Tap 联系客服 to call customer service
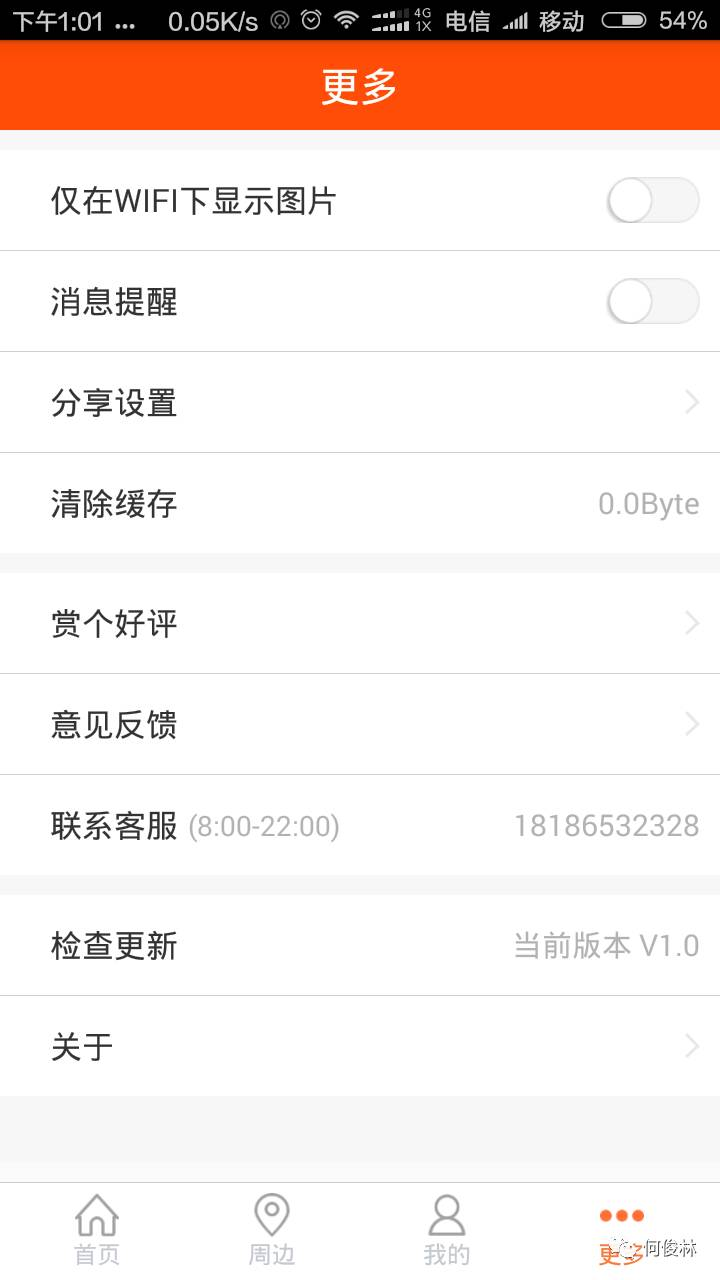 pyautogui.click(x=360, y=826)
